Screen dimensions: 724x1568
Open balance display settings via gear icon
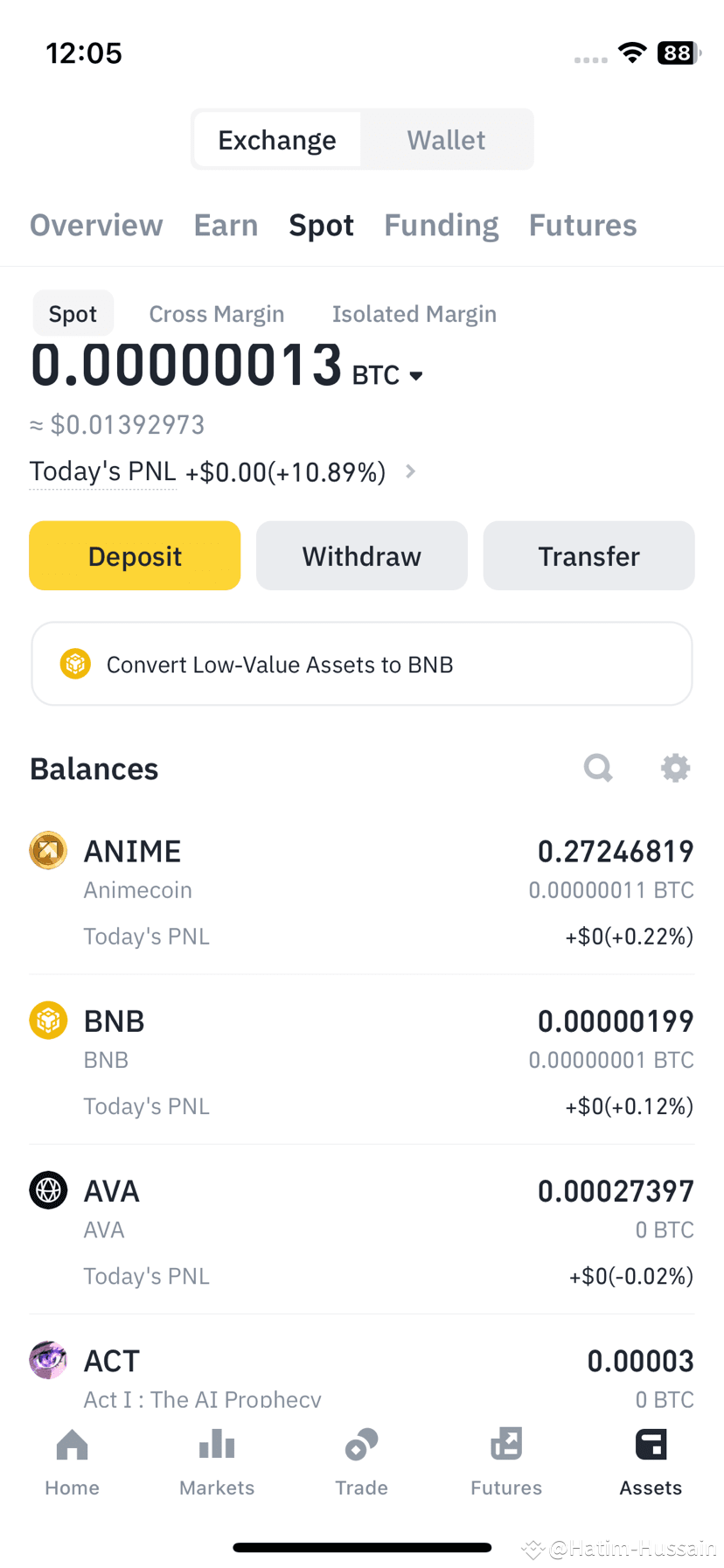[675, 768]
